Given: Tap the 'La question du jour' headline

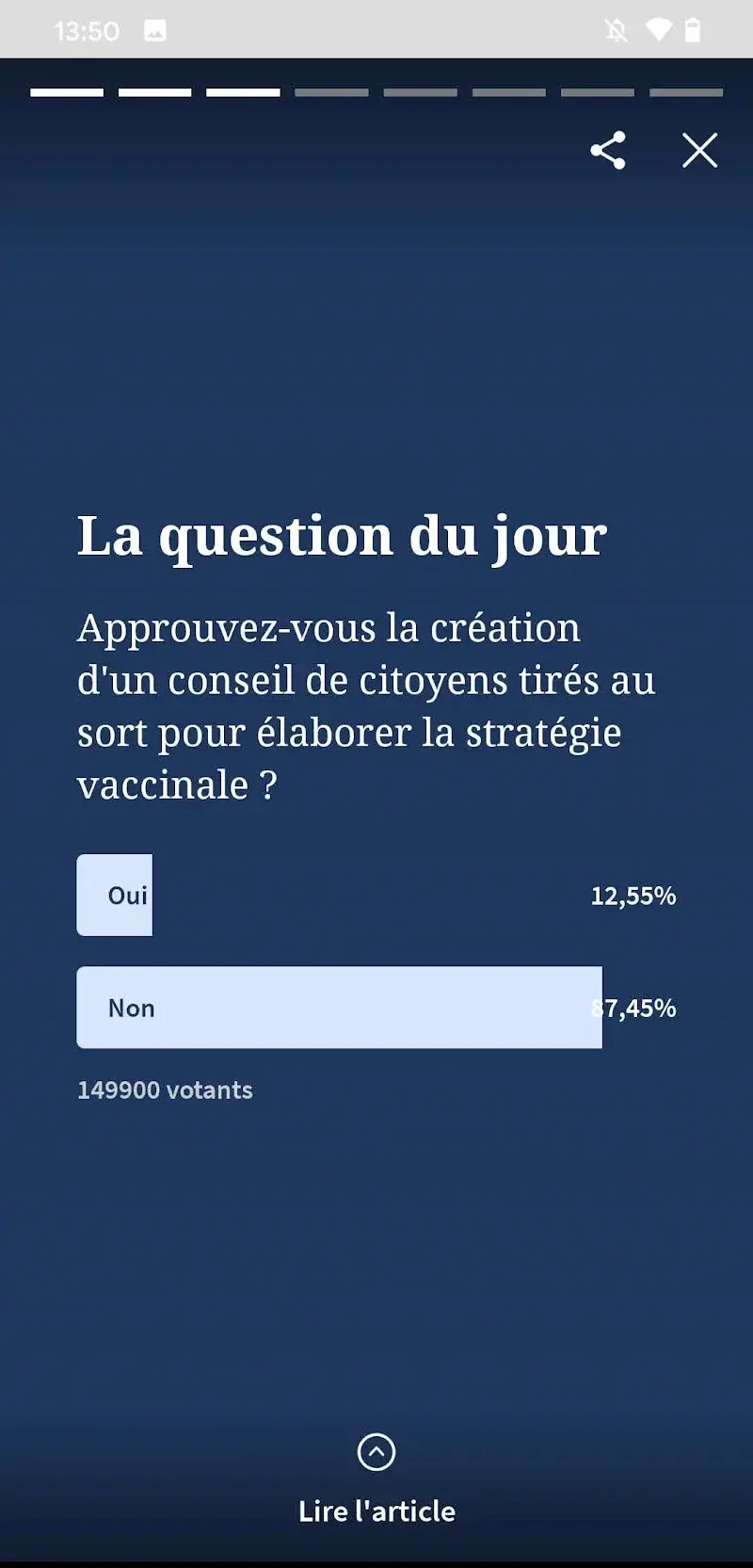Looking at the screenshot, I should 343,535.
